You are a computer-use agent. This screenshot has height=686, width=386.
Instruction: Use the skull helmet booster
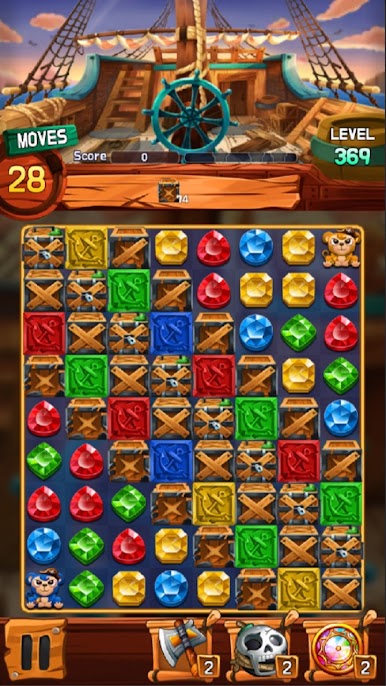coord(262,648)
